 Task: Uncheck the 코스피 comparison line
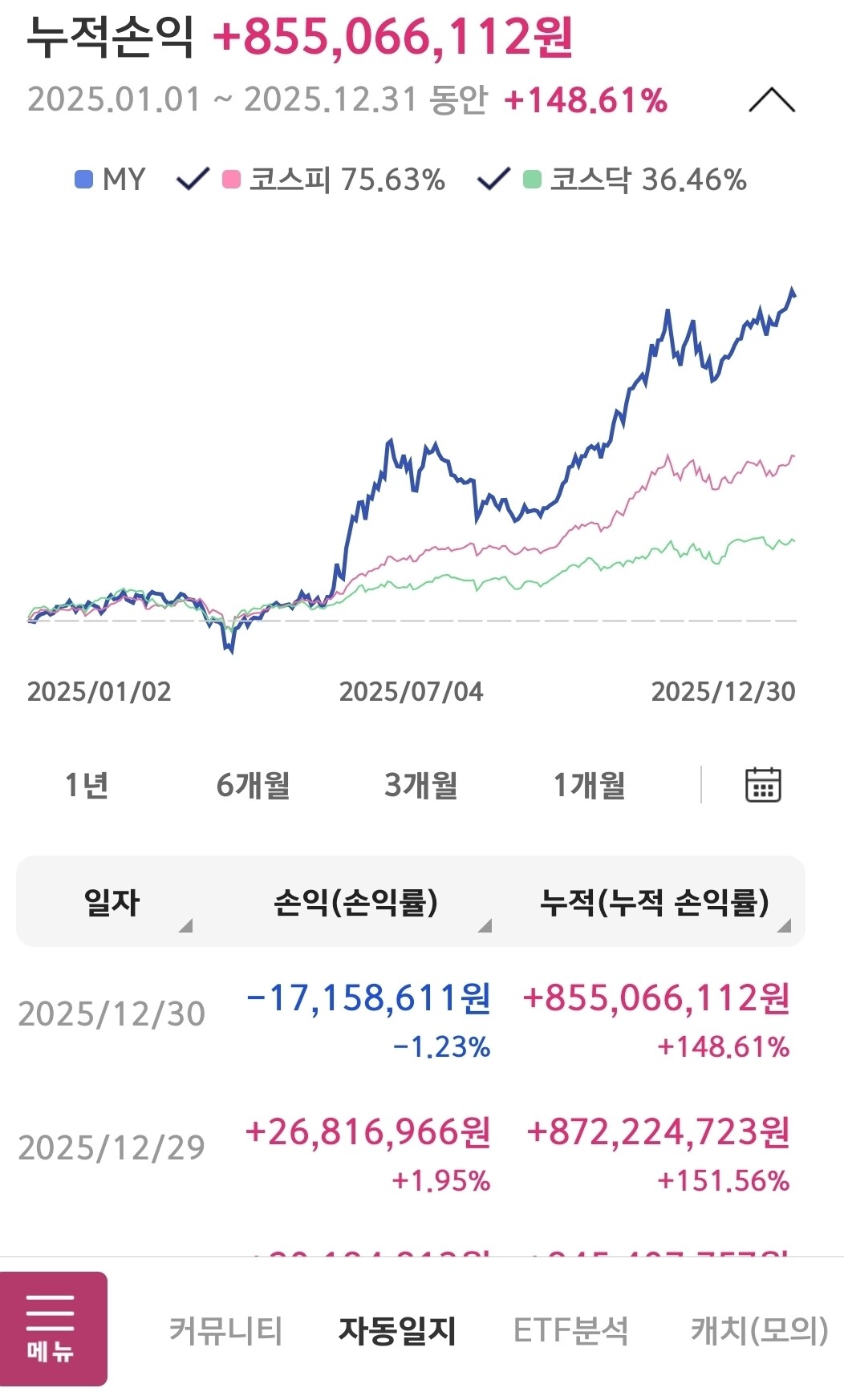(x=193, y=179)
